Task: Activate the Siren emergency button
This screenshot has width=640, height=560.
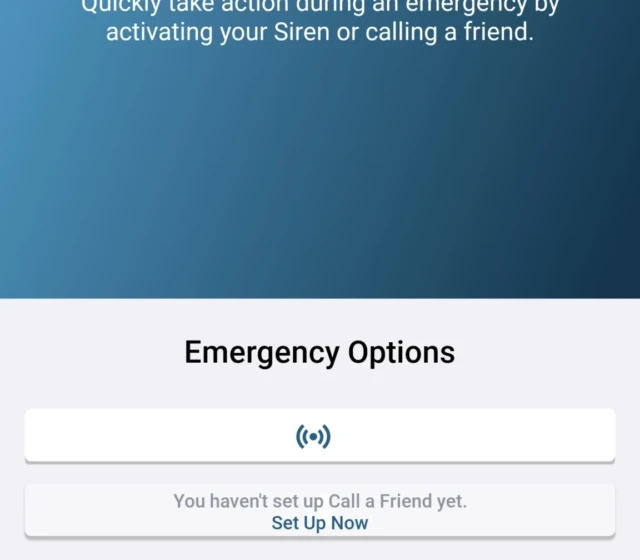Action: (x=319, y=436)
